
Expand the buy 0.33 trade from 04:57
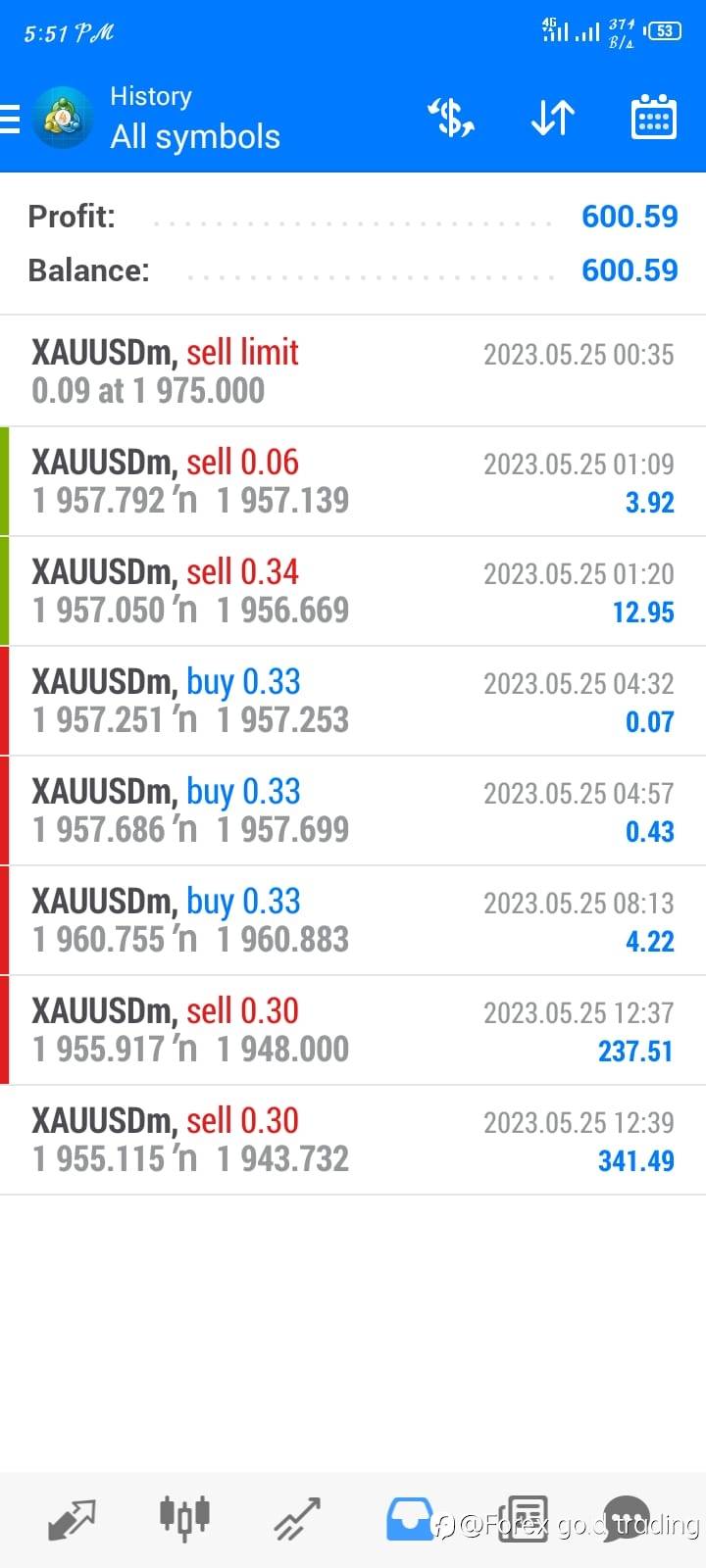[x=353, y=810]
